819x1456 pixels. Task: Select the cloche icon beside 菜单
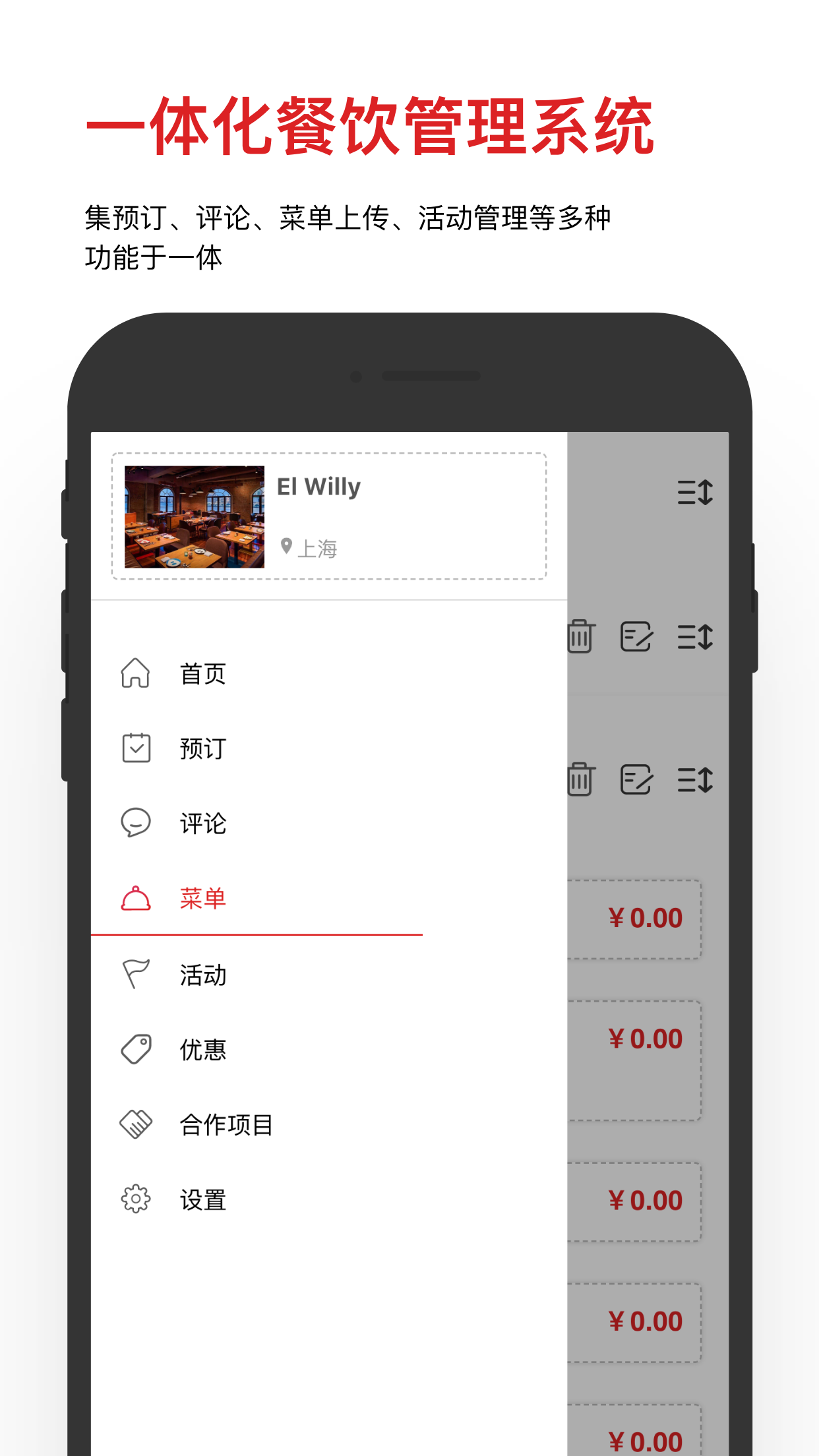[x=135, y=898]
